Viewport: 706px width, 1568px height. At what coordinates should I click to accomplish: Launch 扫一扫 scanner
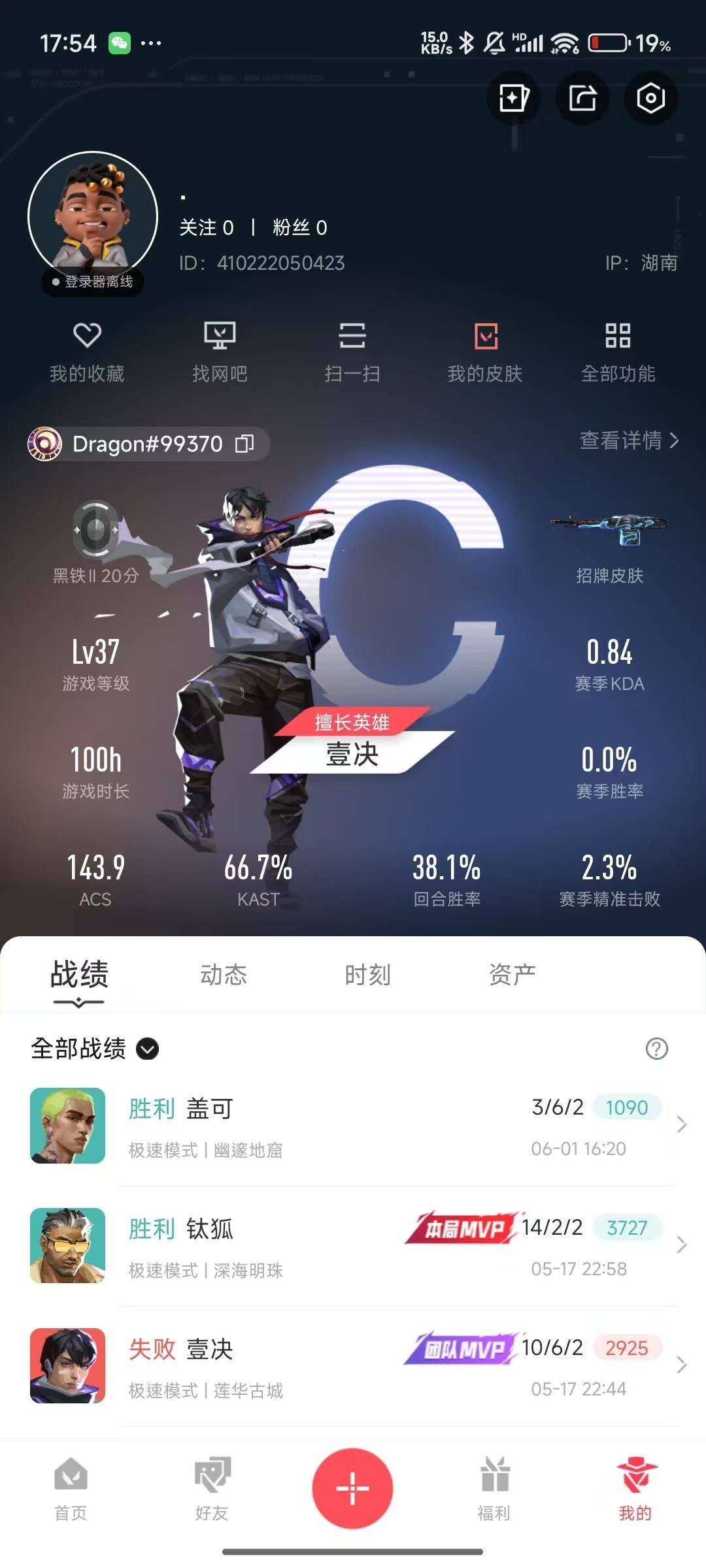352,352
